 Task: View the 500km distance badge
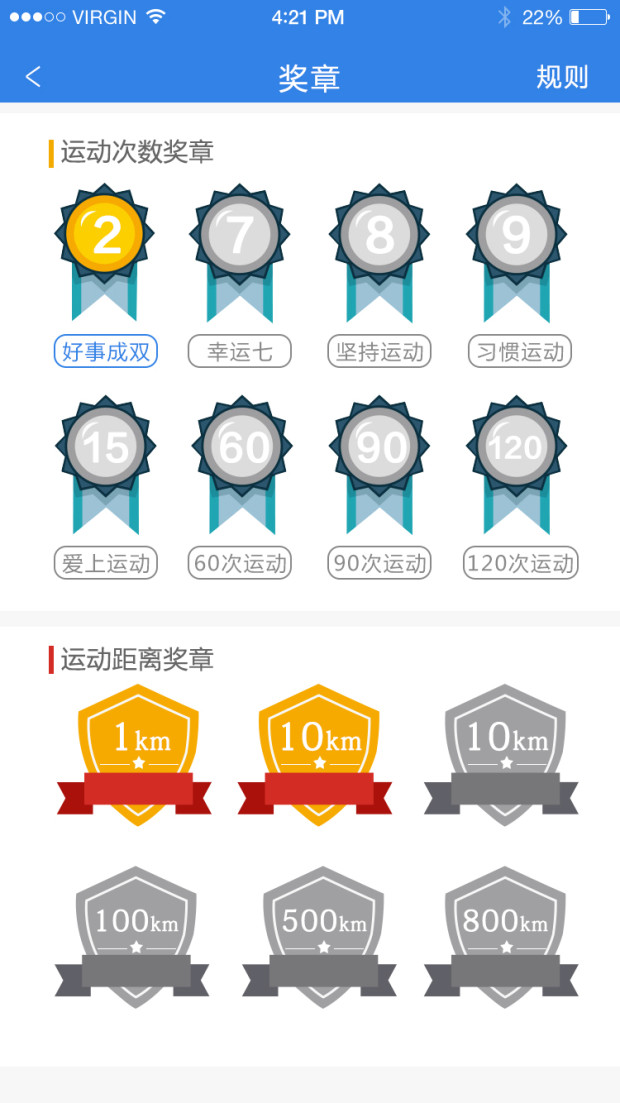pos(321,937)
